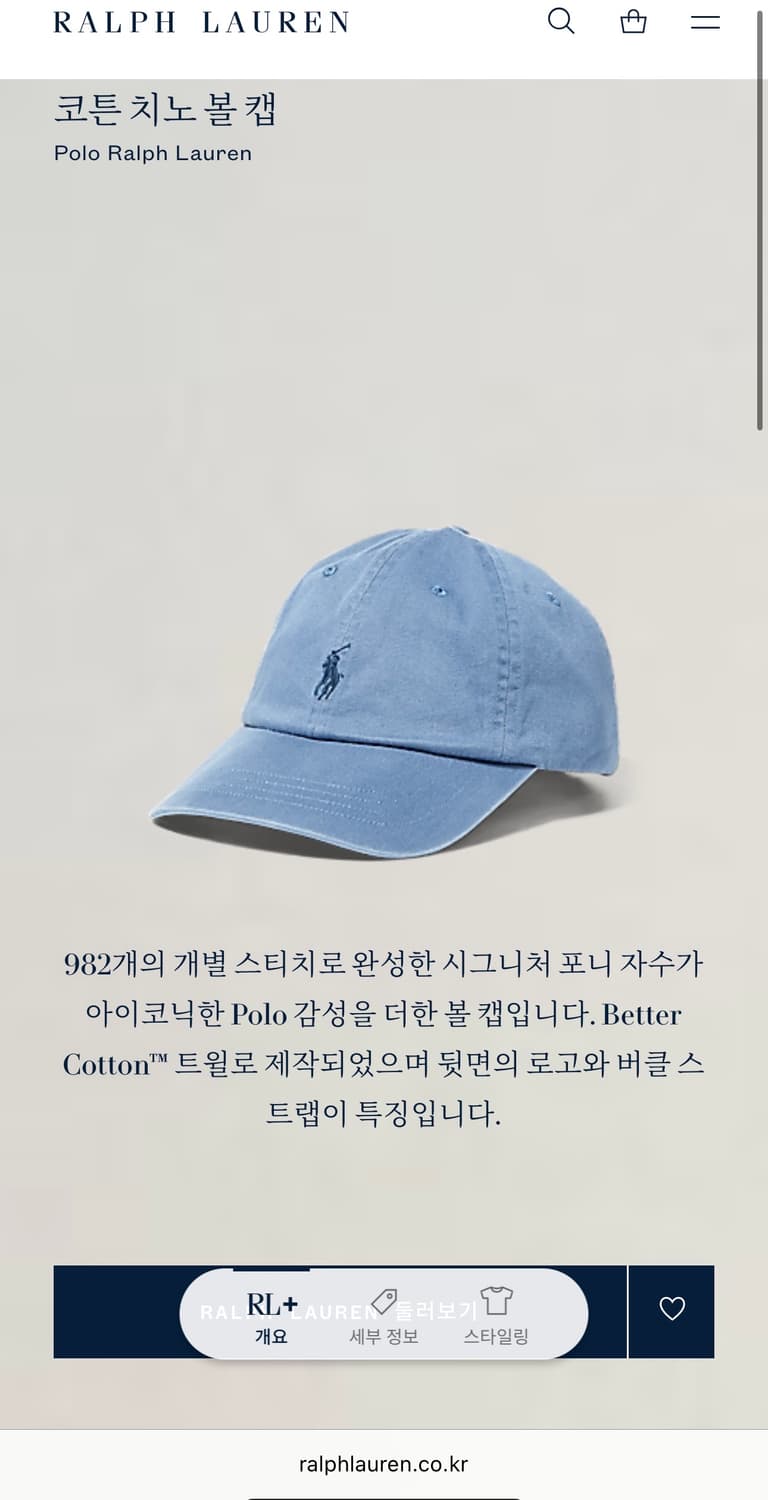Tap the 둘러보기 label in the bottom bar

pos(440,1305)
